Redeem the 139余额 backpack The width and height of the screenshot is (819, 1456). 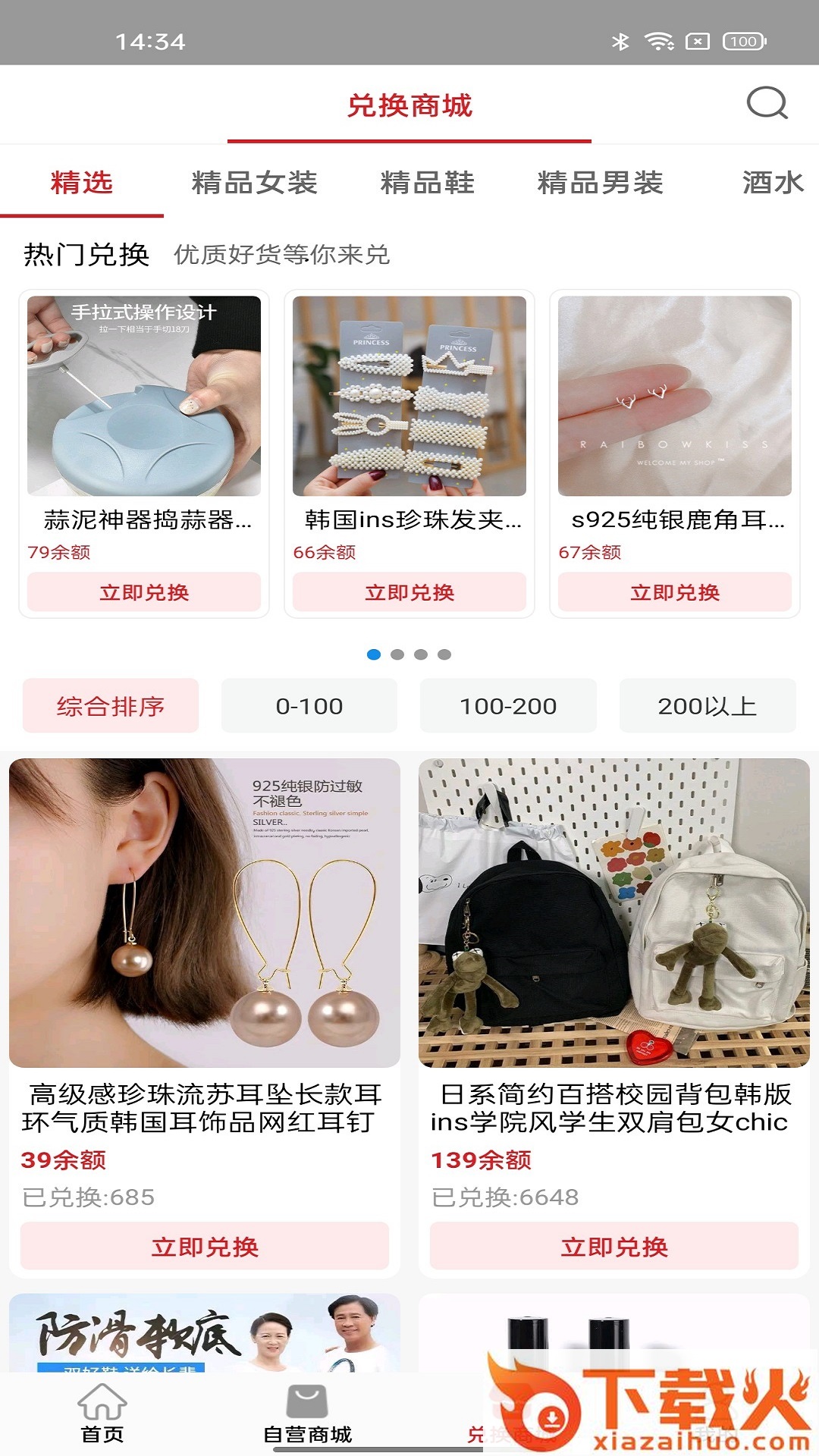(x=614, y=1247)
